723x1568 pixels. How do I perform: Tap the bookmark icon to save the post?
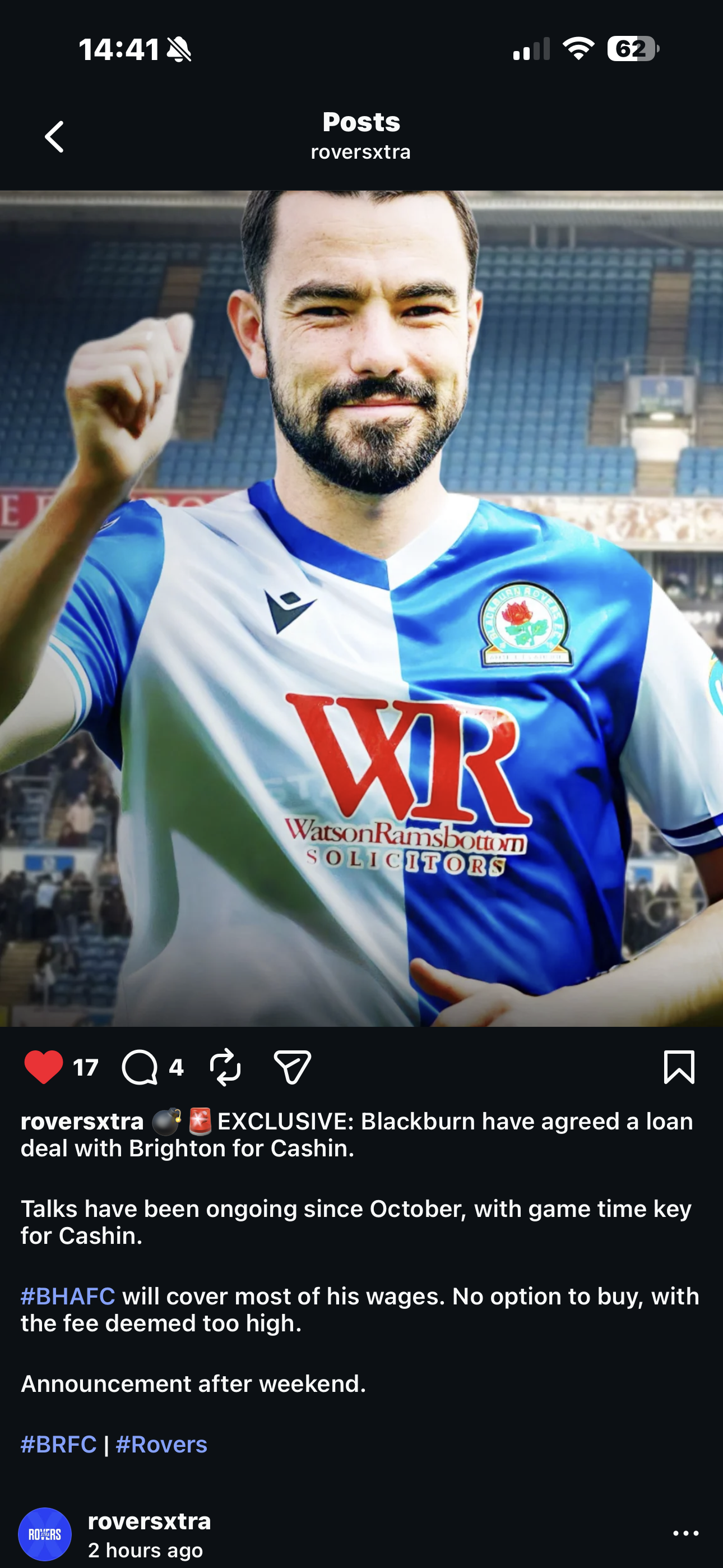(x=679, y=1067)
